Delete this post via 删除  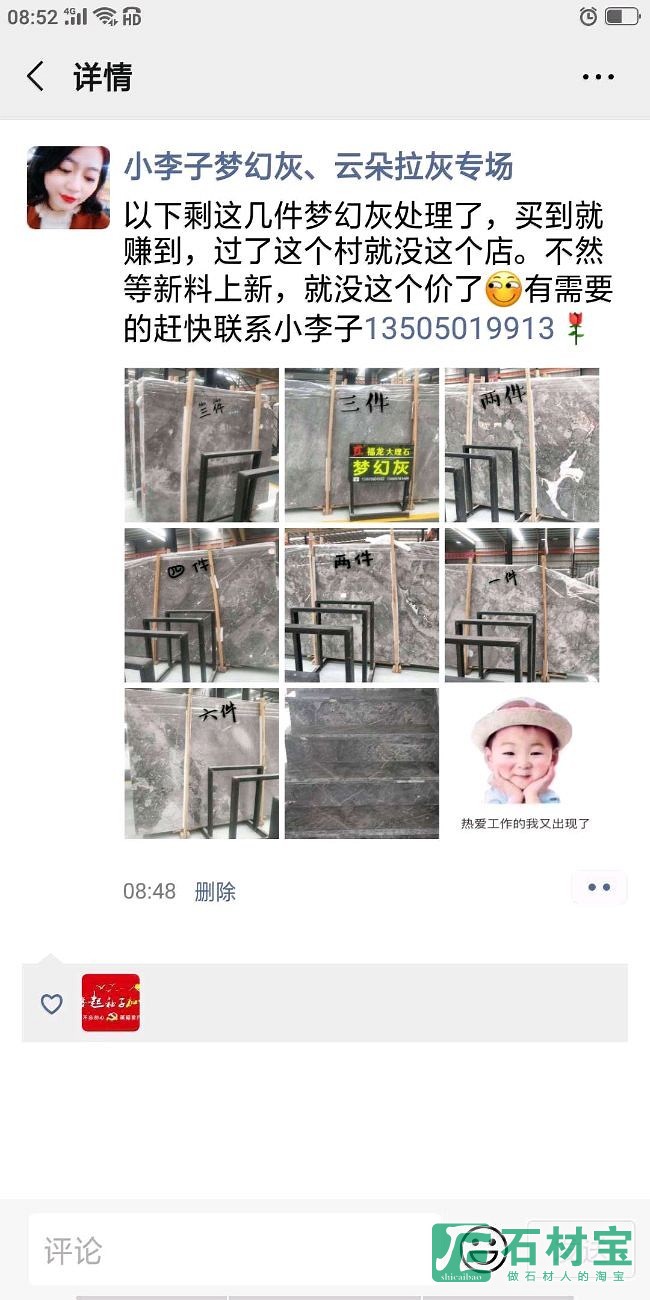pyautogui.click(x=215, y=891)
